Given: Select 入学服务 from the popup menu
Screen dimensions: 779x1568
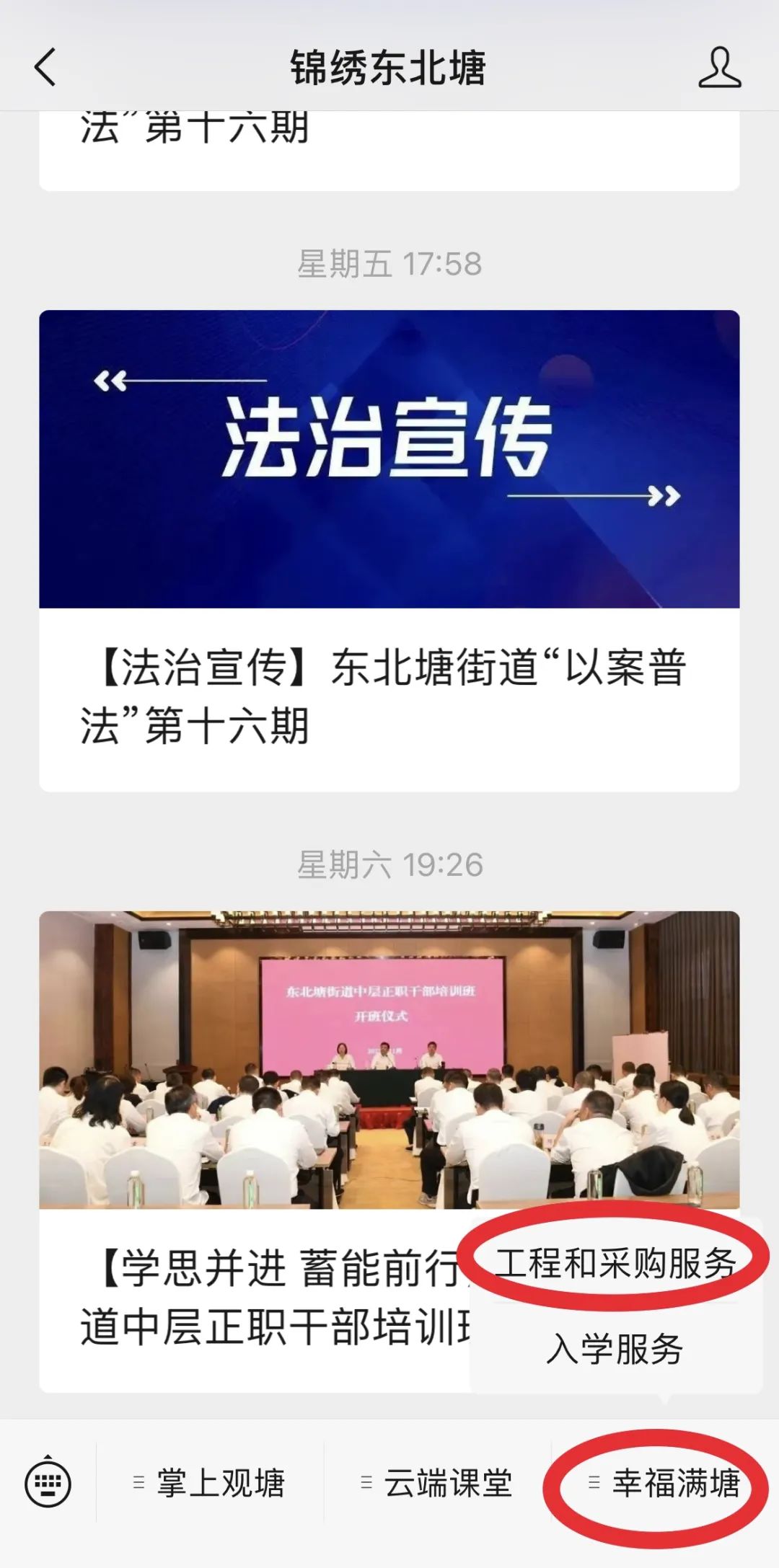Looking at the screenshot, I should coord(615,1349).
